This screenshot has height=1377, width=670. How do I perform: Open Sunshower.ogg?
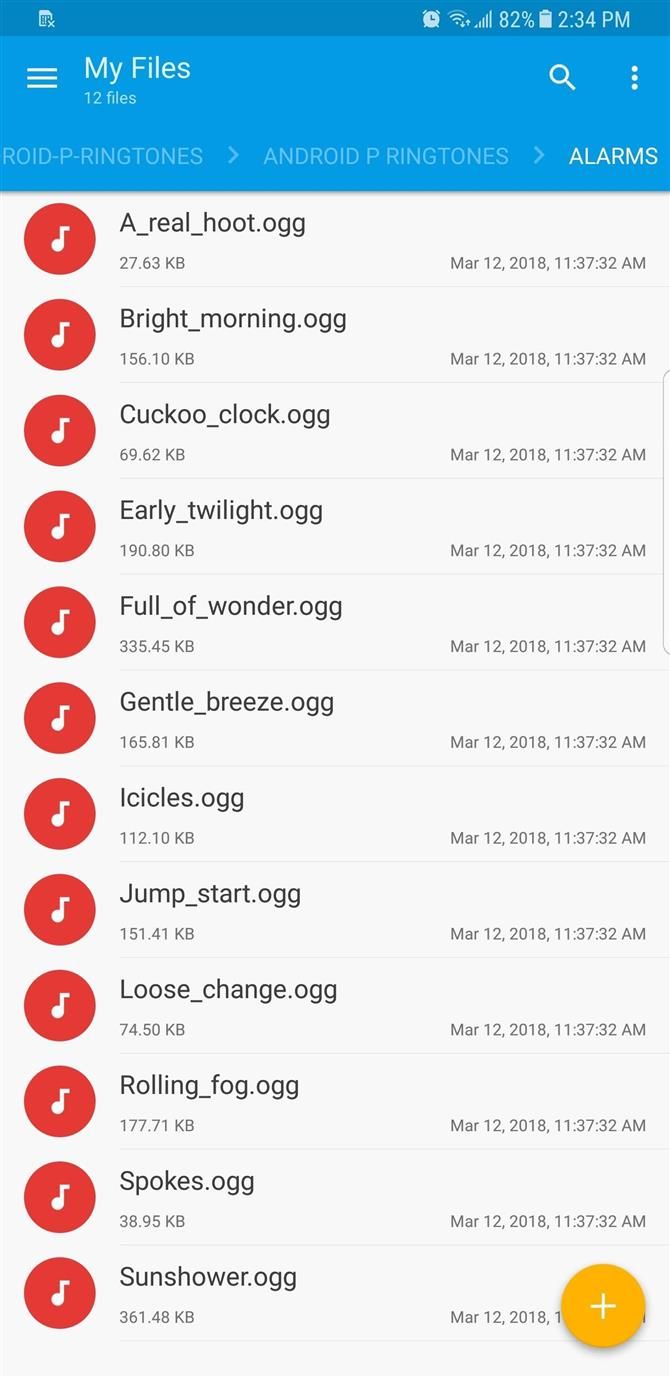tap(208, 1277)
